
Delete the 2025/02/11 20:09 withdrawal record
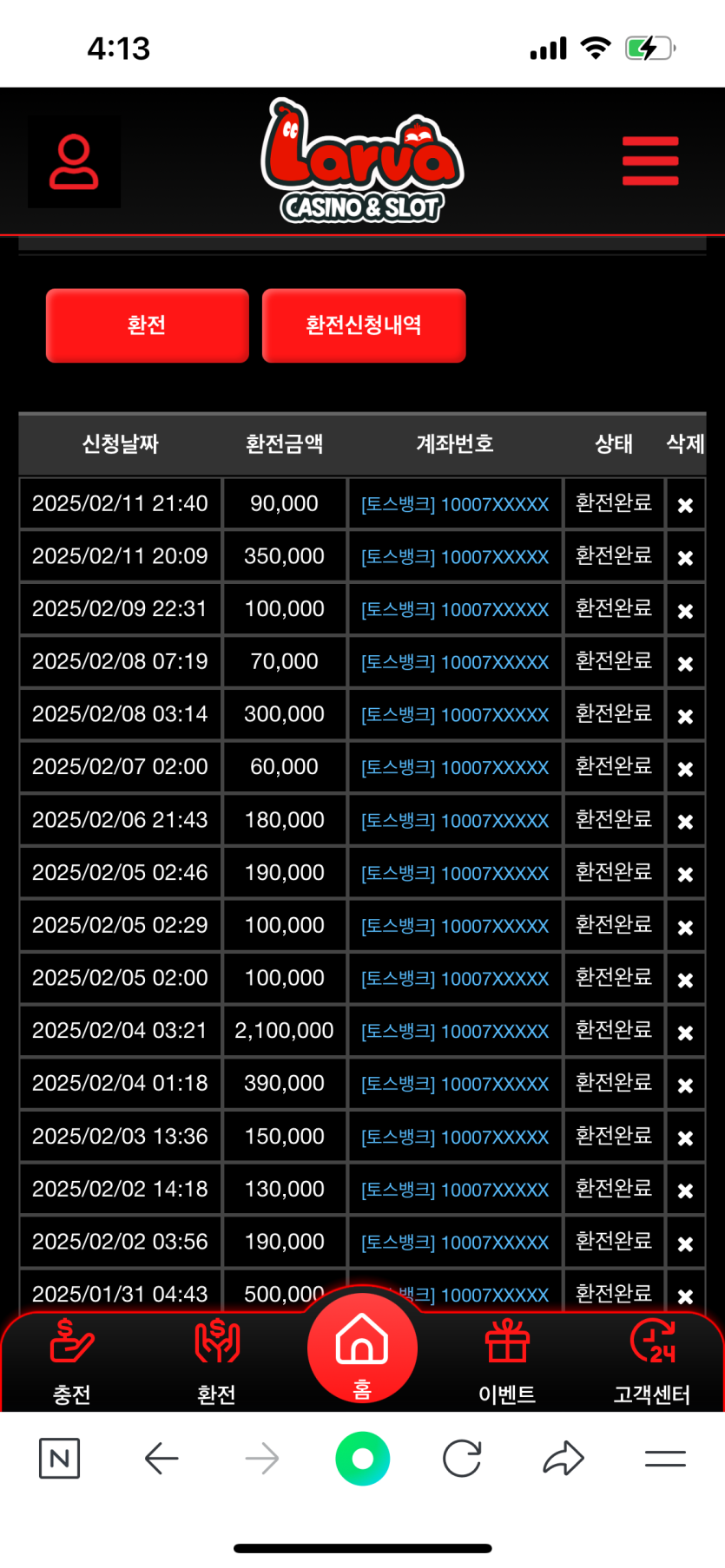click(x=685, y=558)
